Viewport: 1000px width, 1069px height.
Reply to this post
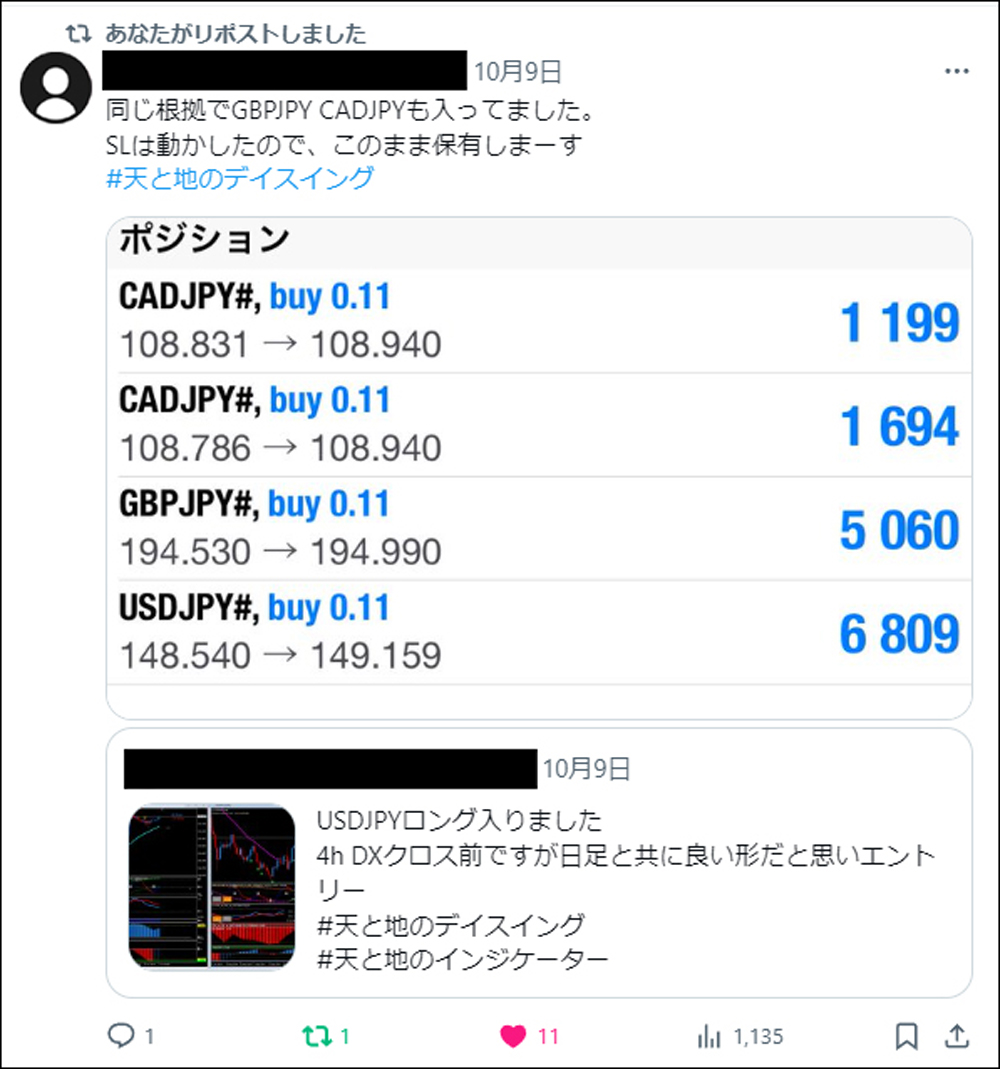point(121,1036)
